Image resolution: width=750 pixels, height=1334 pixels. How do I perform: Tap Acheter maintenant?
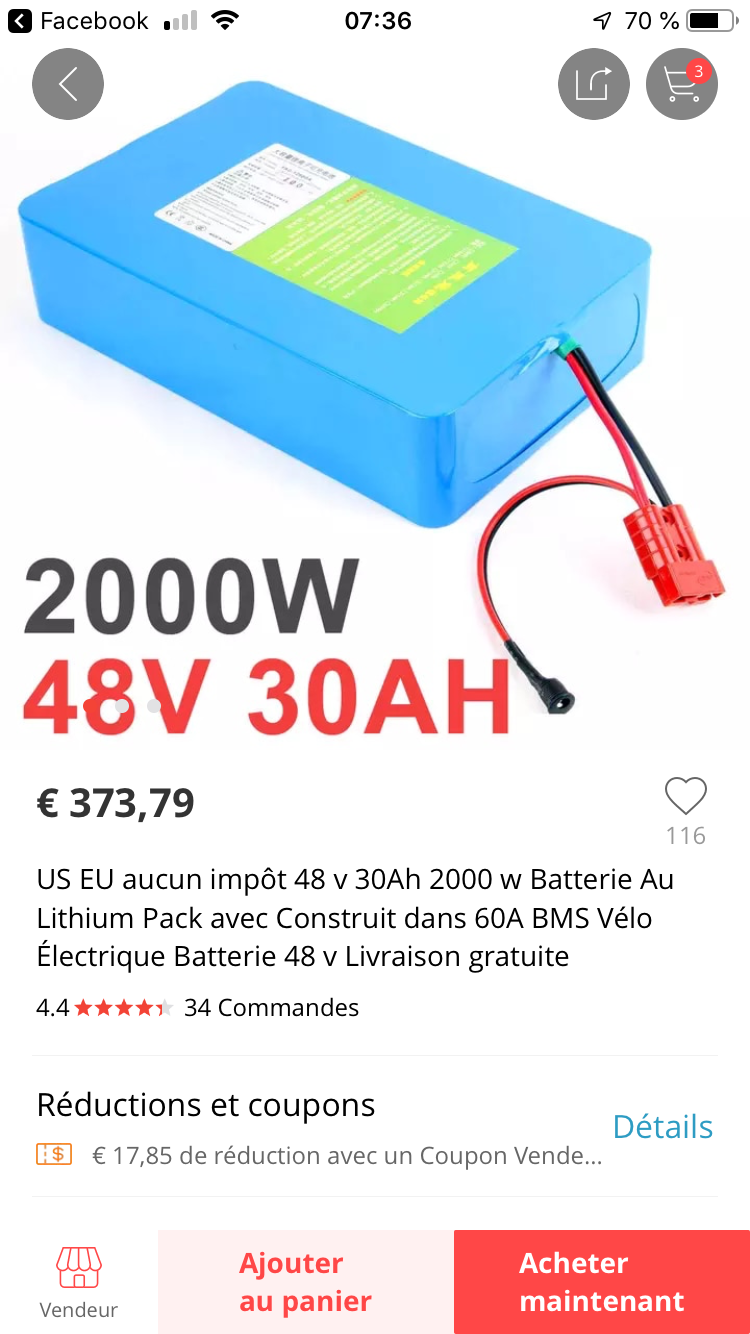[x=602, y=1282]
